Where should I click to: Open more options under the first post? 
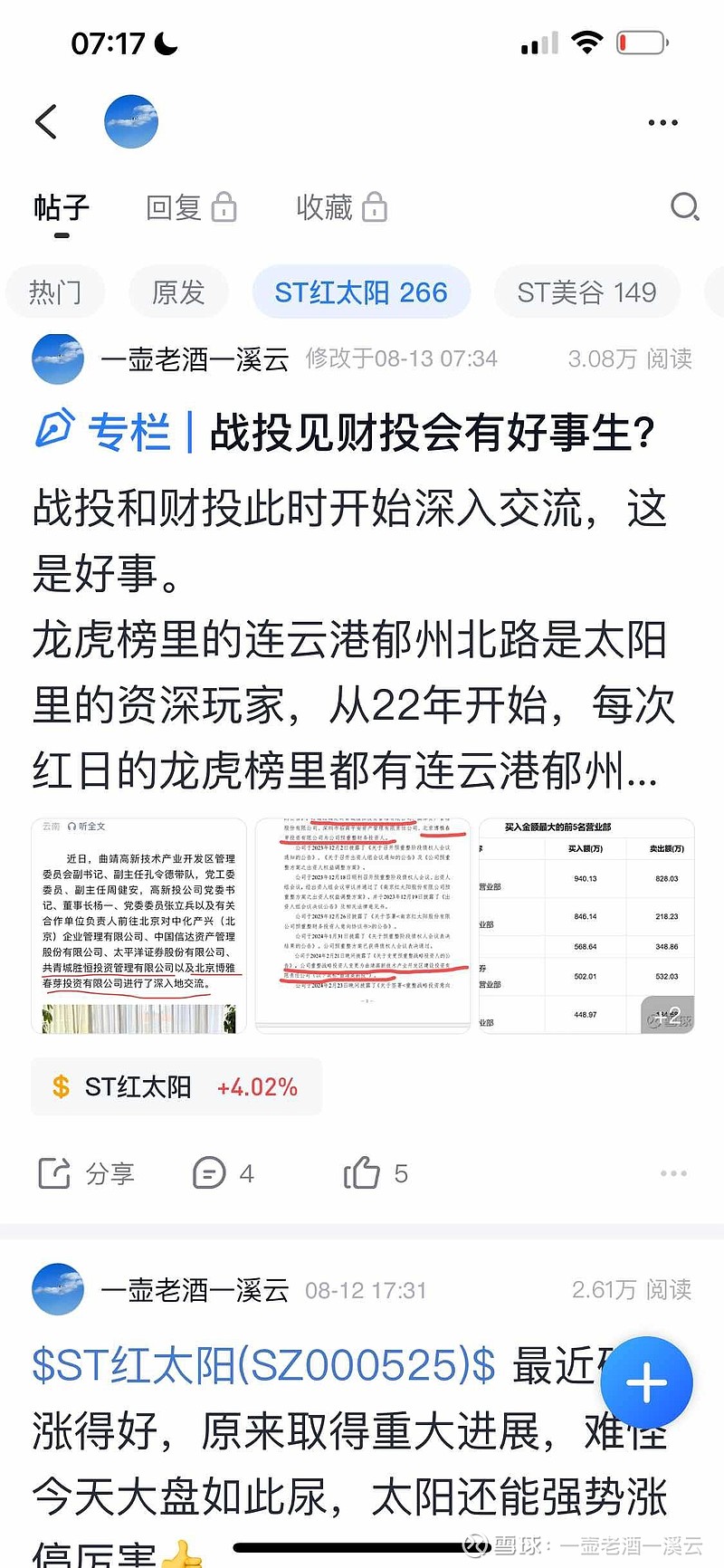click(673, 1173)
